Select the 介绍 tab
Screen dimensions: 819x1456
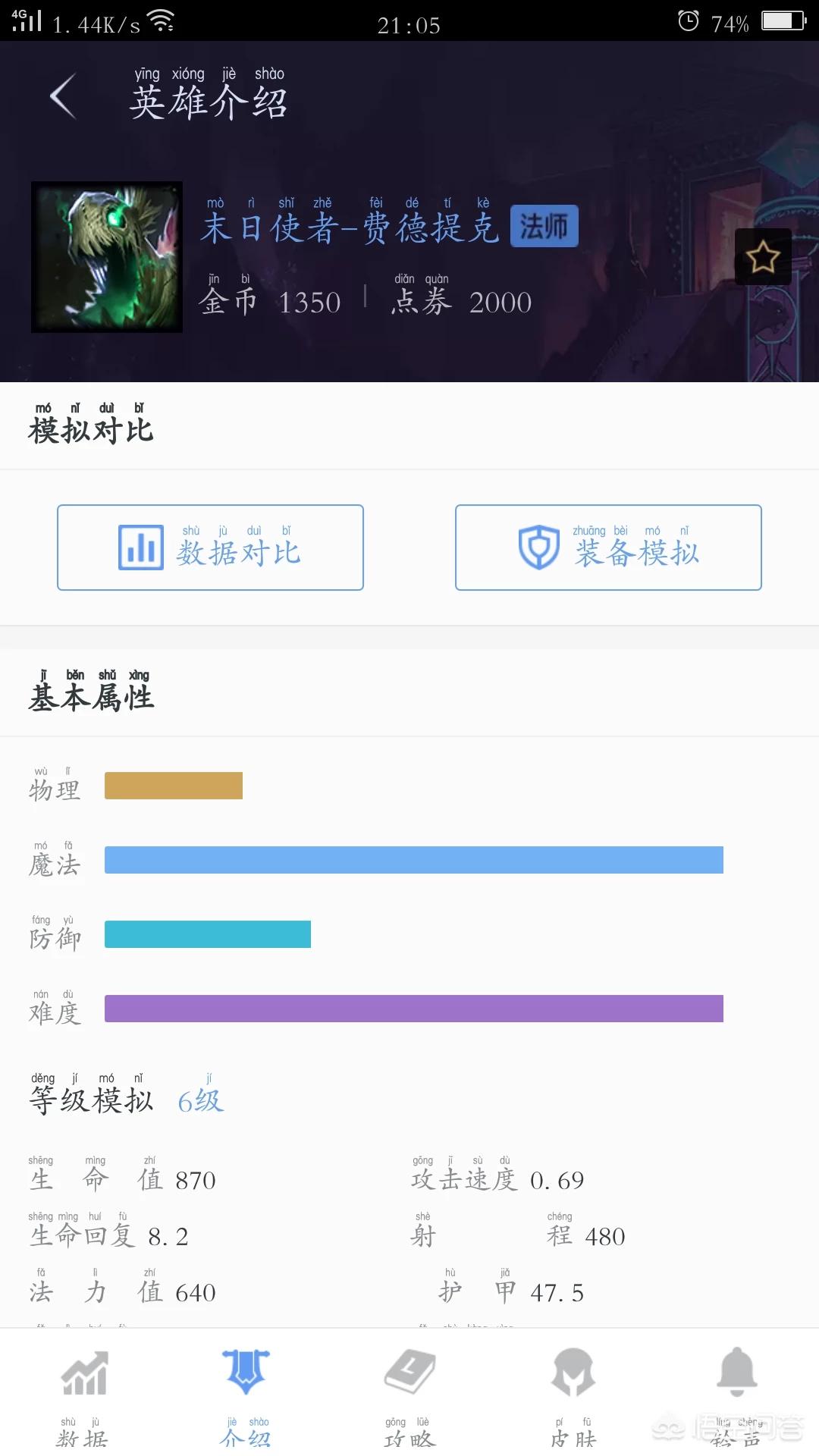tap(246, 1394)
